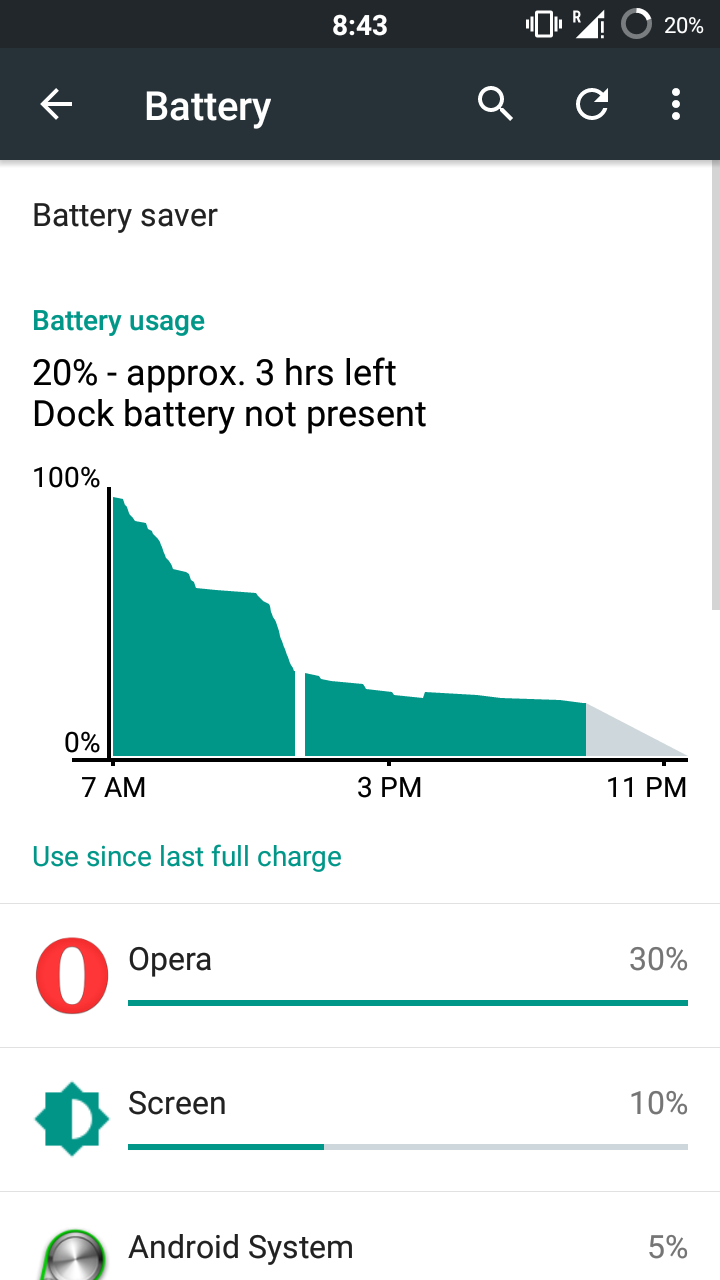
Task: View Screen battery usage details
Action: pos(360,1120)
